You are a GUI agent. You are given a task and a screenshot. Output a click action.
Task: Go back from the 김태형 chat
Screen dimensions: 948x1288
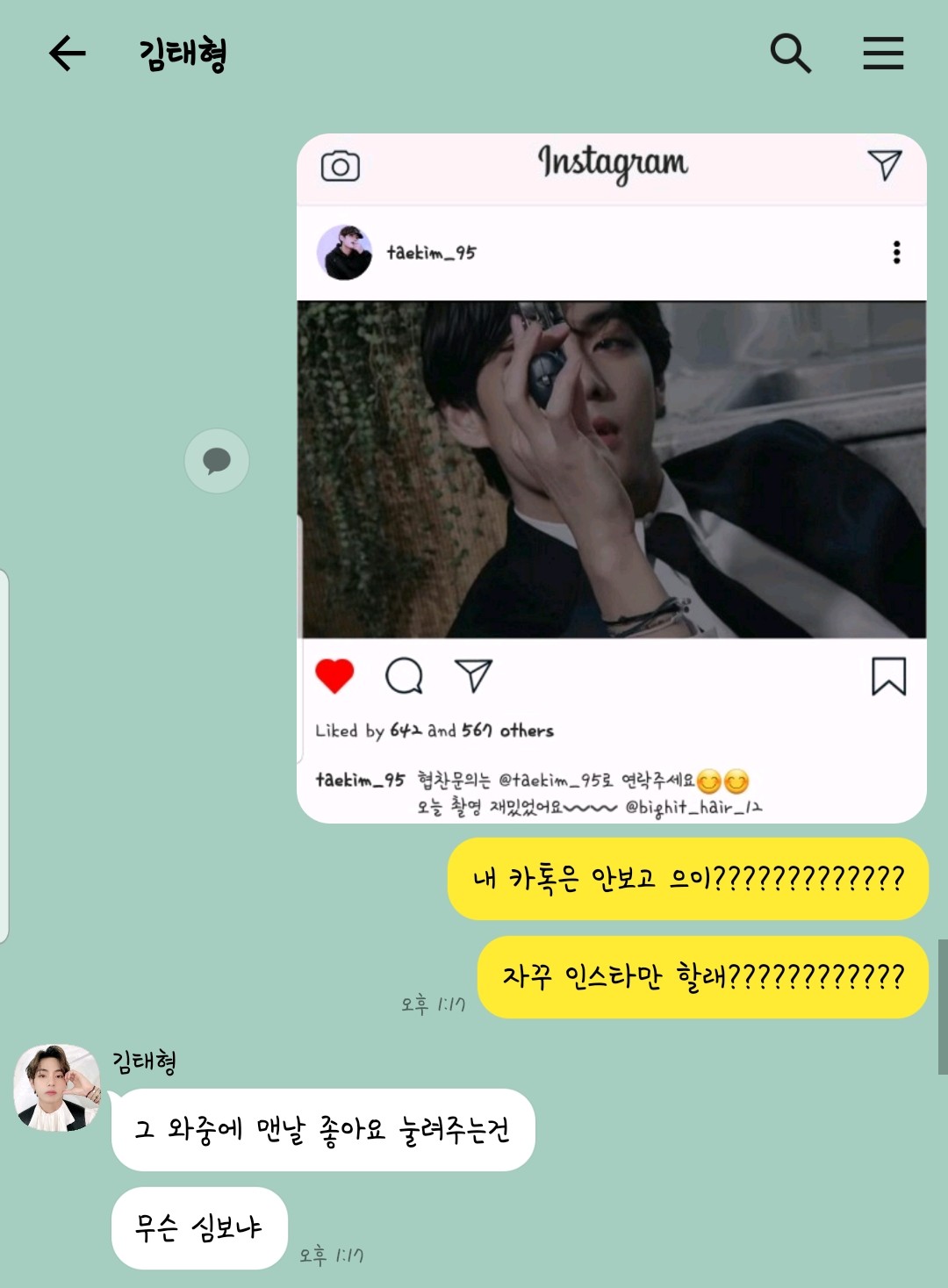[68, 54]
